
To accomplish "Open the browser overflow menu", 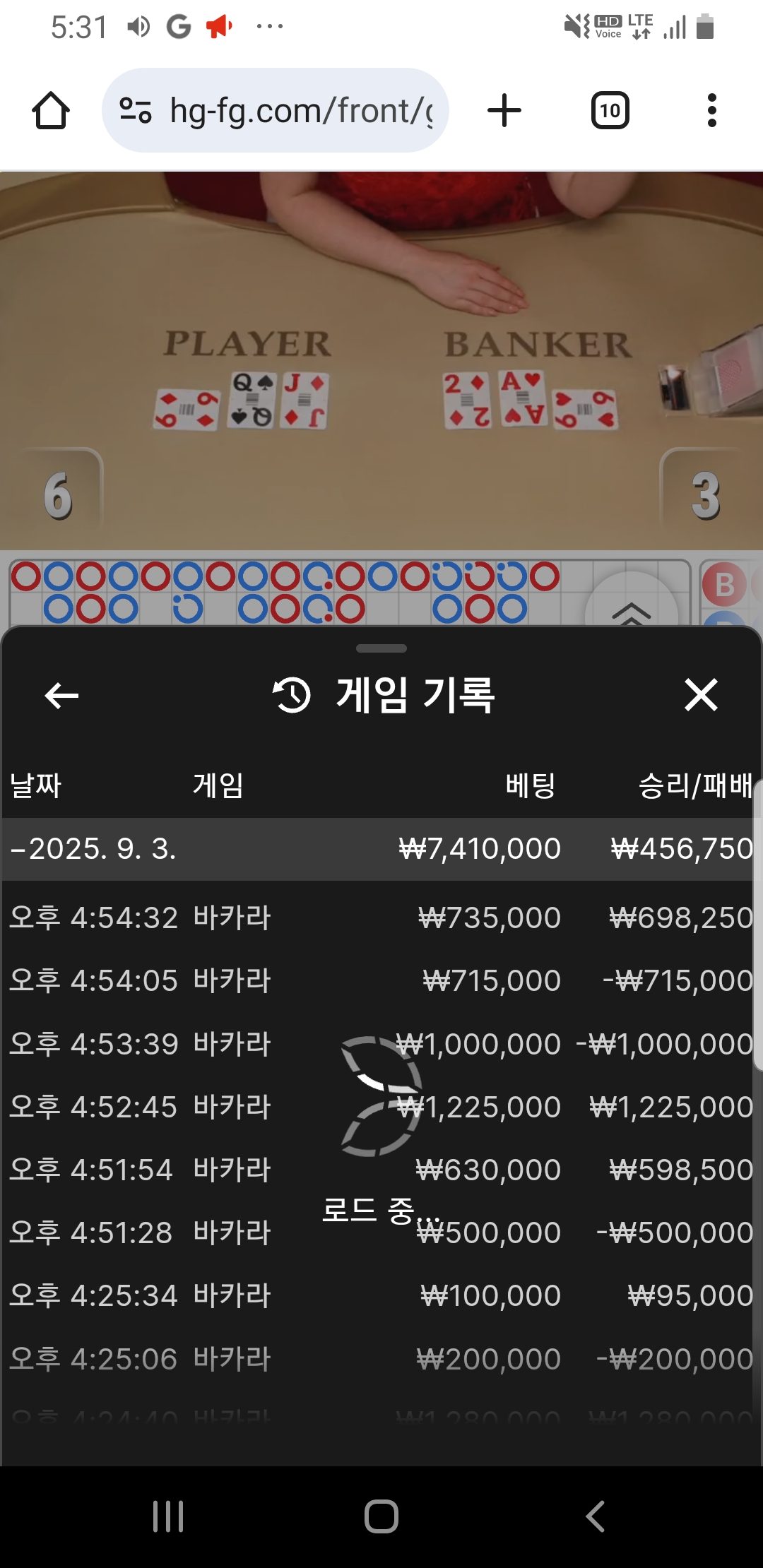I will pos(711,111).
